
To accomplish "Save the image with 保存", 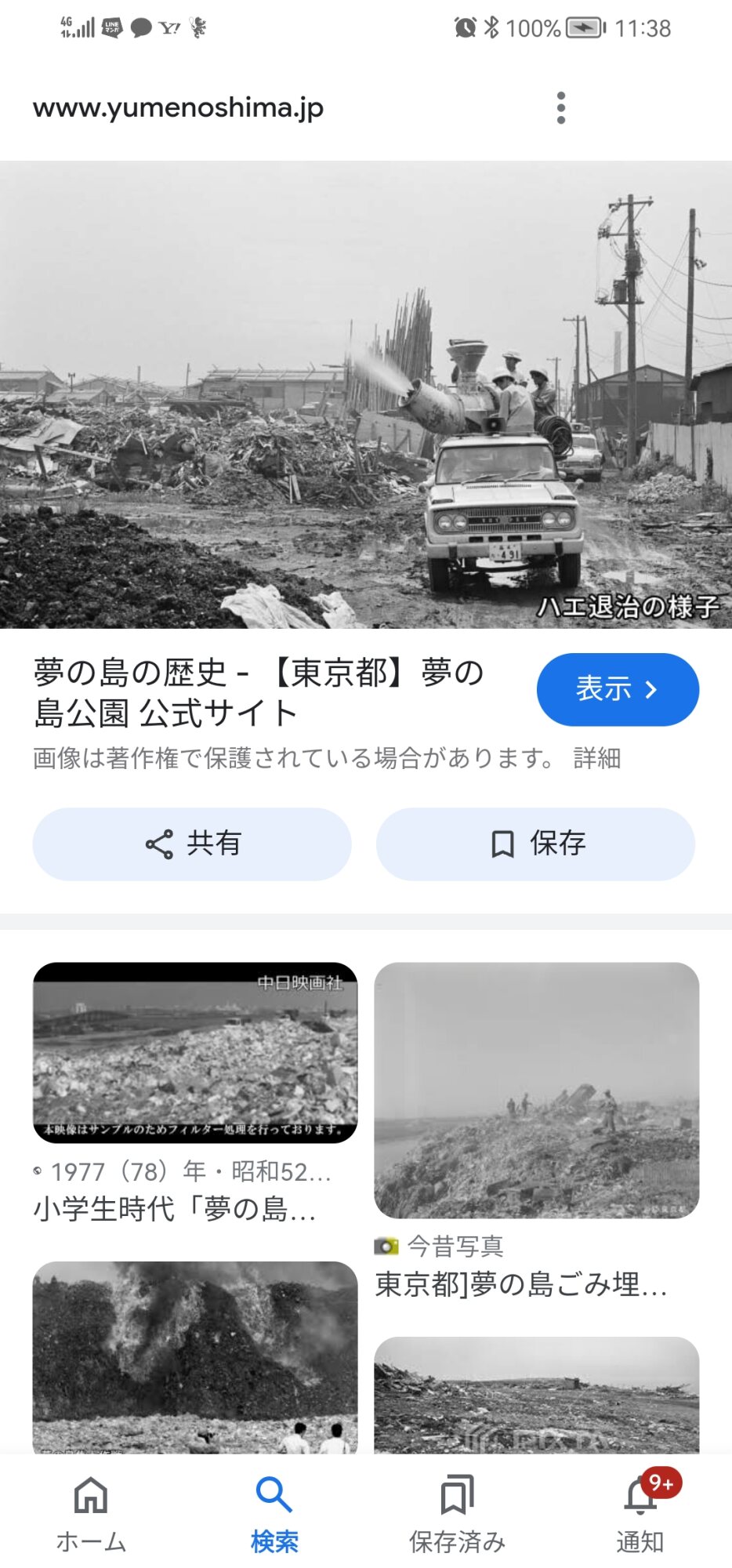I will click(x=535, y=844).
